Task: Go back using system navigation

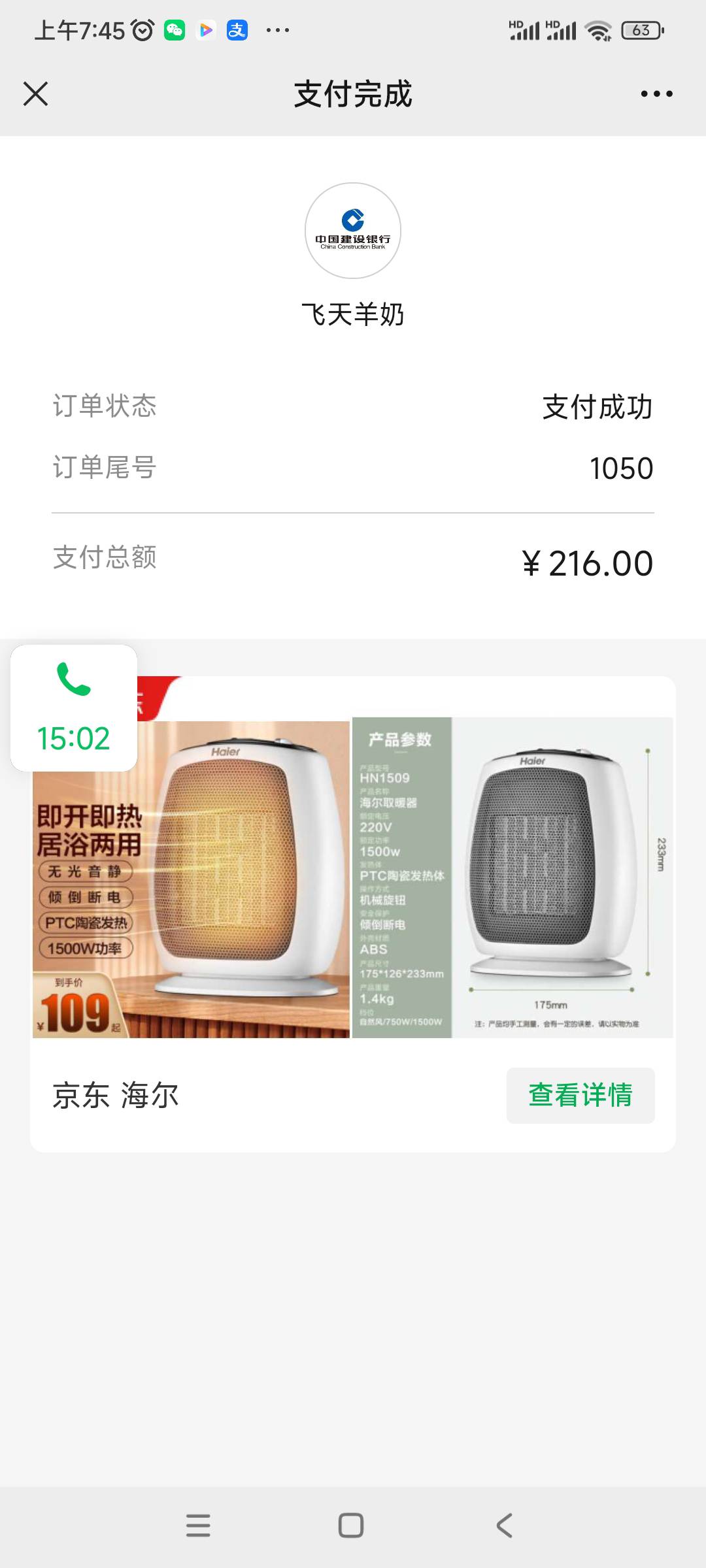Action: pyautogui.click(x=504, y=1526)
